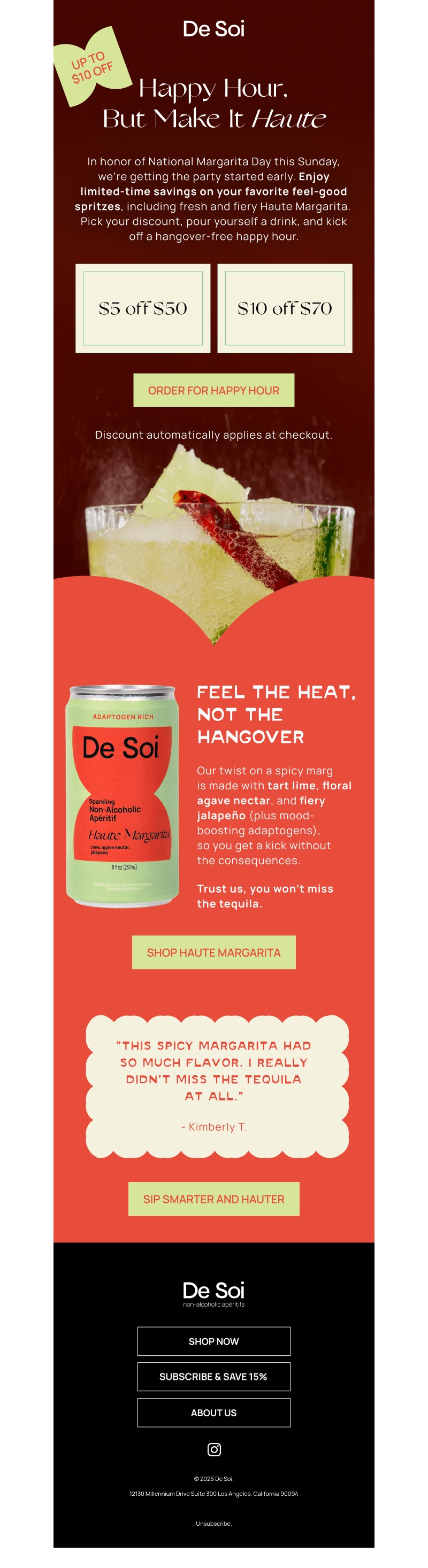The height and width of the screenshot is (1568, 428).
Task: Select the $10 off $70 offer card
Action: (285, 308)
